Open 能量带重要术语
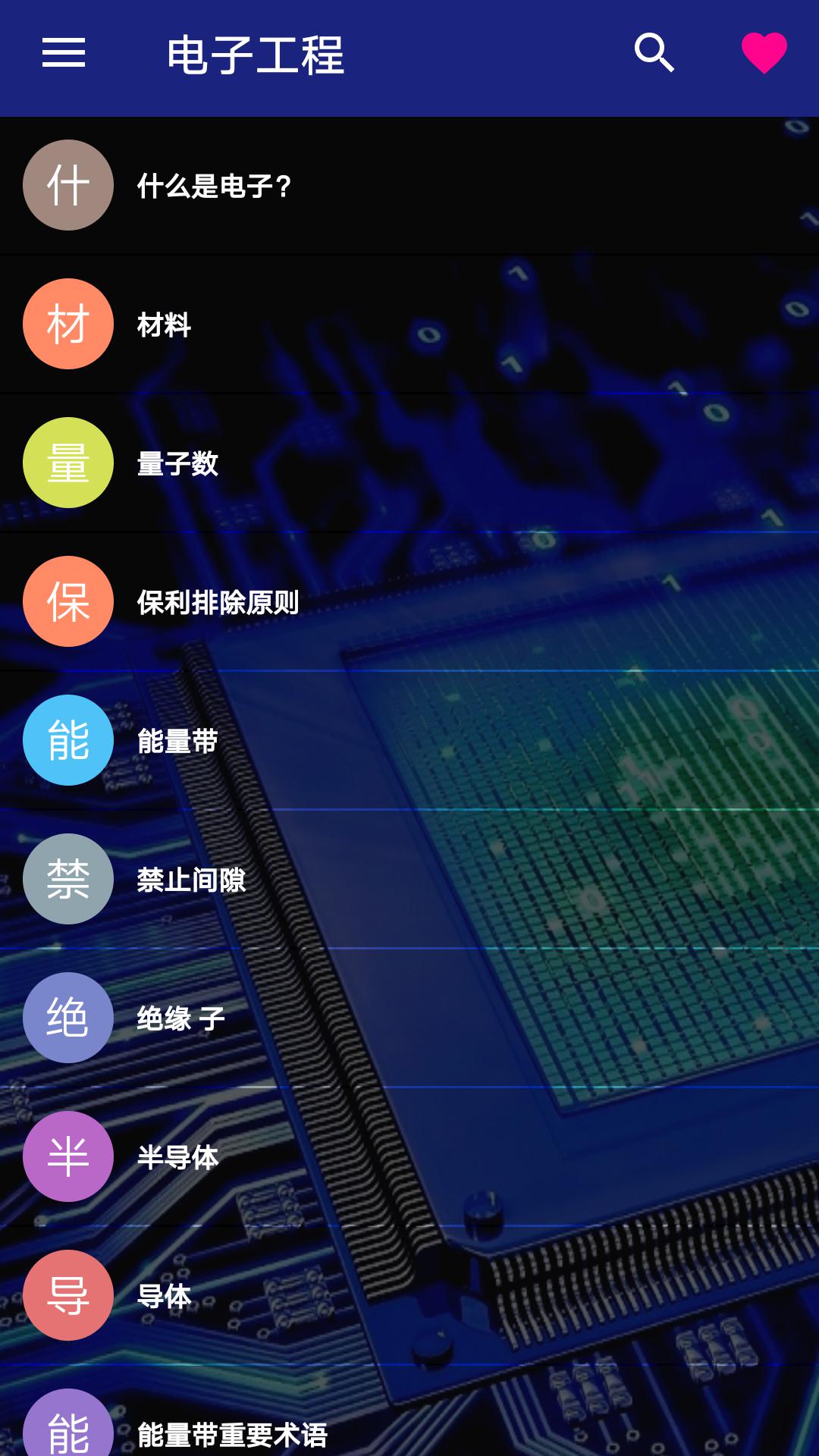Screen dimensions: 819x1456 [232, 1433]
